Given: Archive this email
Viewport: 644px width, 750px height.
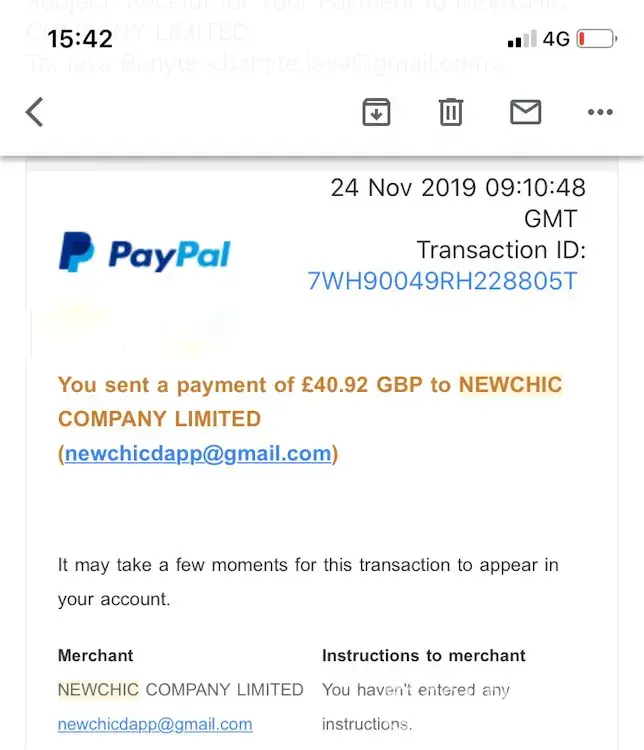Looking at the screenshot, I should point(376,112).
